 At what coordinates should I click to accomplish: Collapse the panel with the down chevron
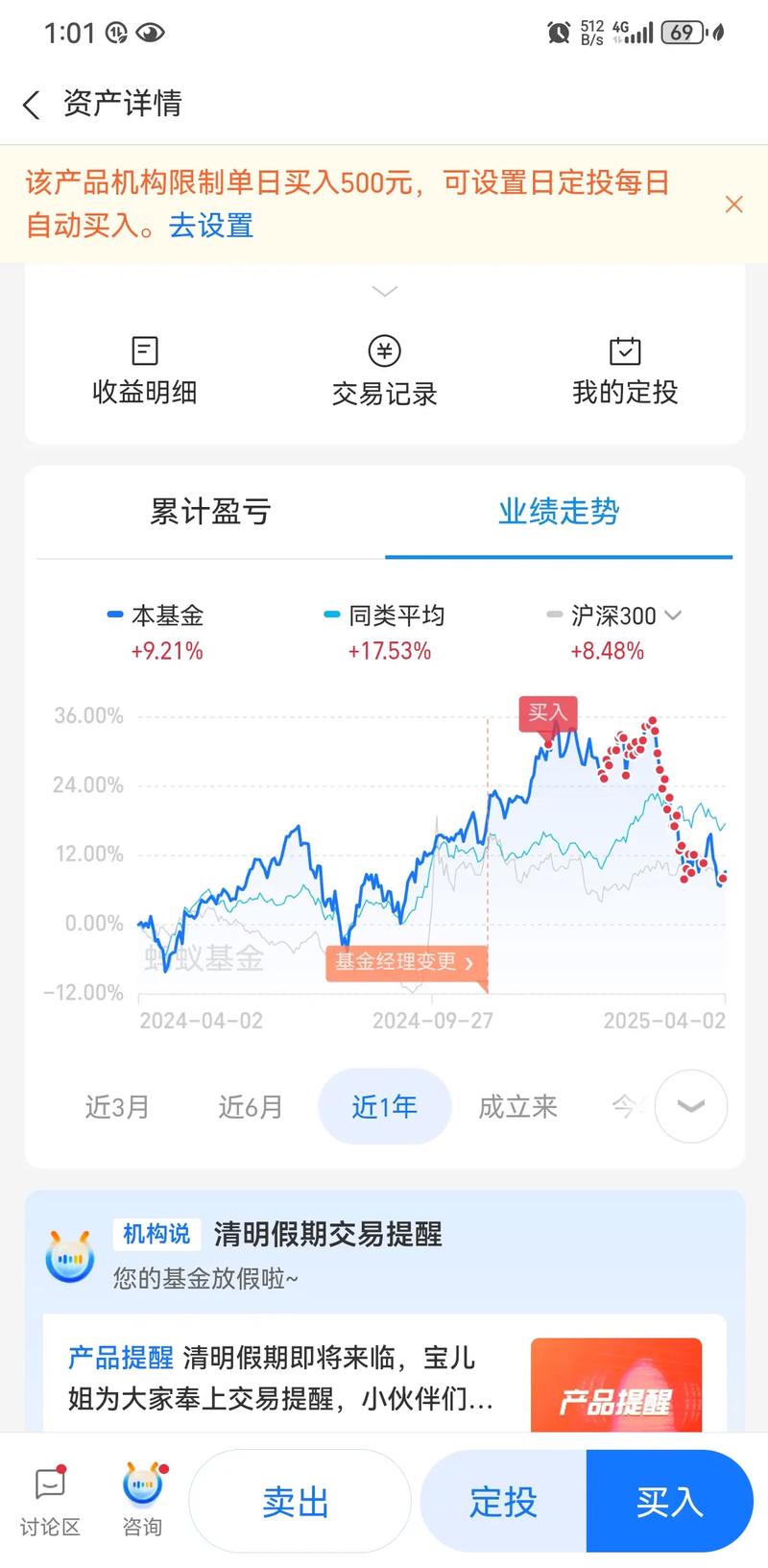pyautogui.click(x=384, y=291)
